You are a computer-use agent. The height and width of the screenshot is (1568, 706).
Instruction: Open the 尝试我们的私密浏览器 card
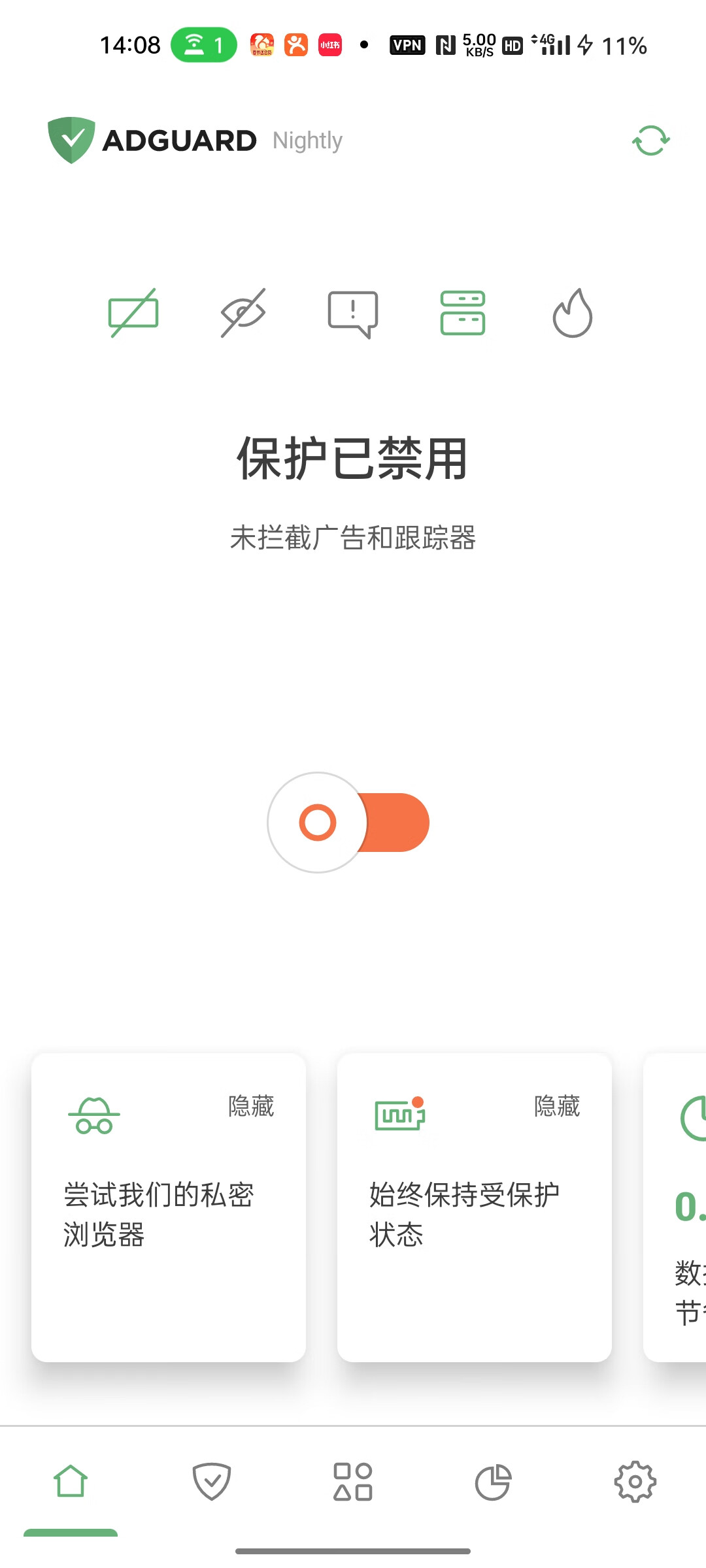click(169, 1207)
